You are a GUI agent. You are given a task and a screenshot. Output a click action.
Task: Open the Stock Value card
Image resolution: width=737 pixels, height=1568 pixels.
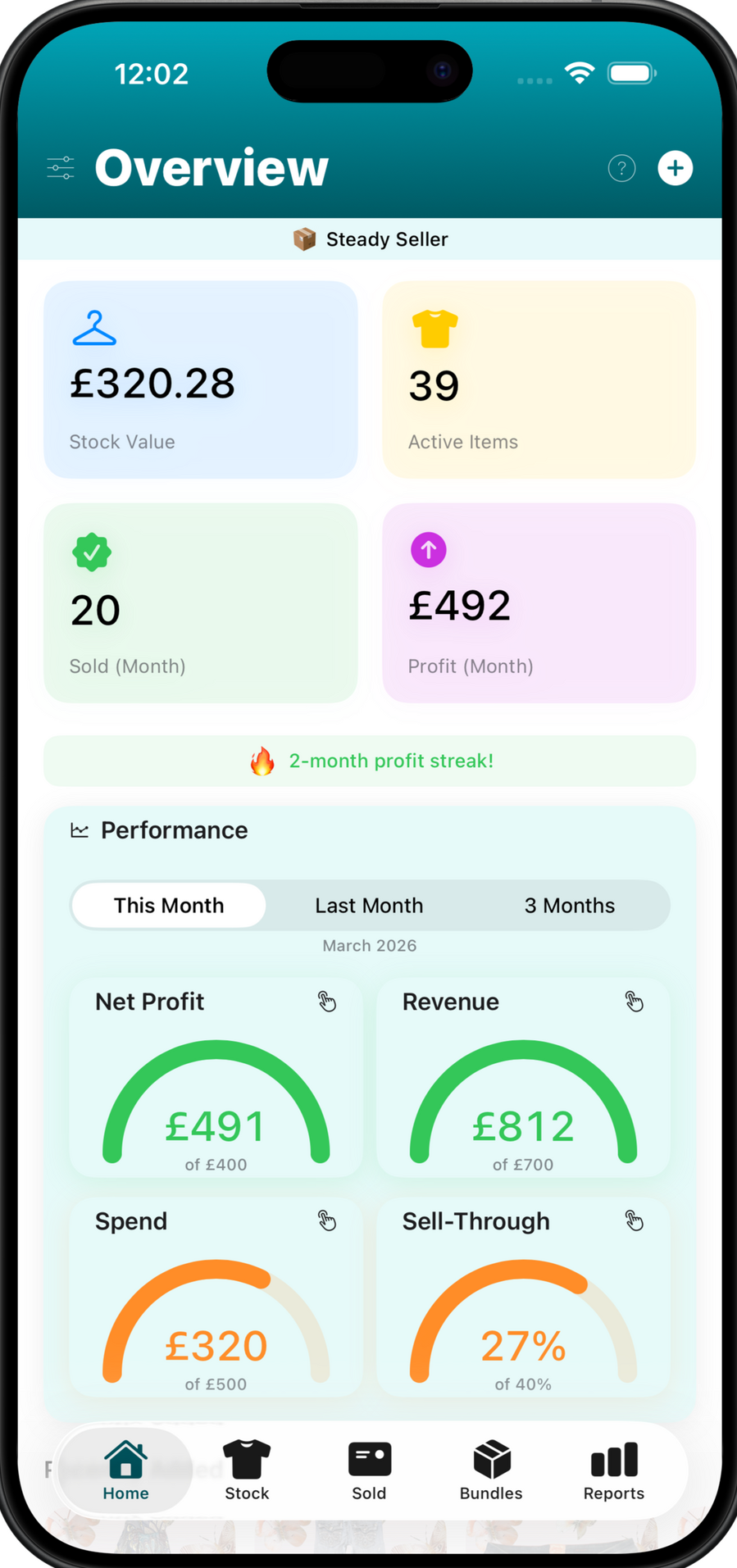pos(200,380)
